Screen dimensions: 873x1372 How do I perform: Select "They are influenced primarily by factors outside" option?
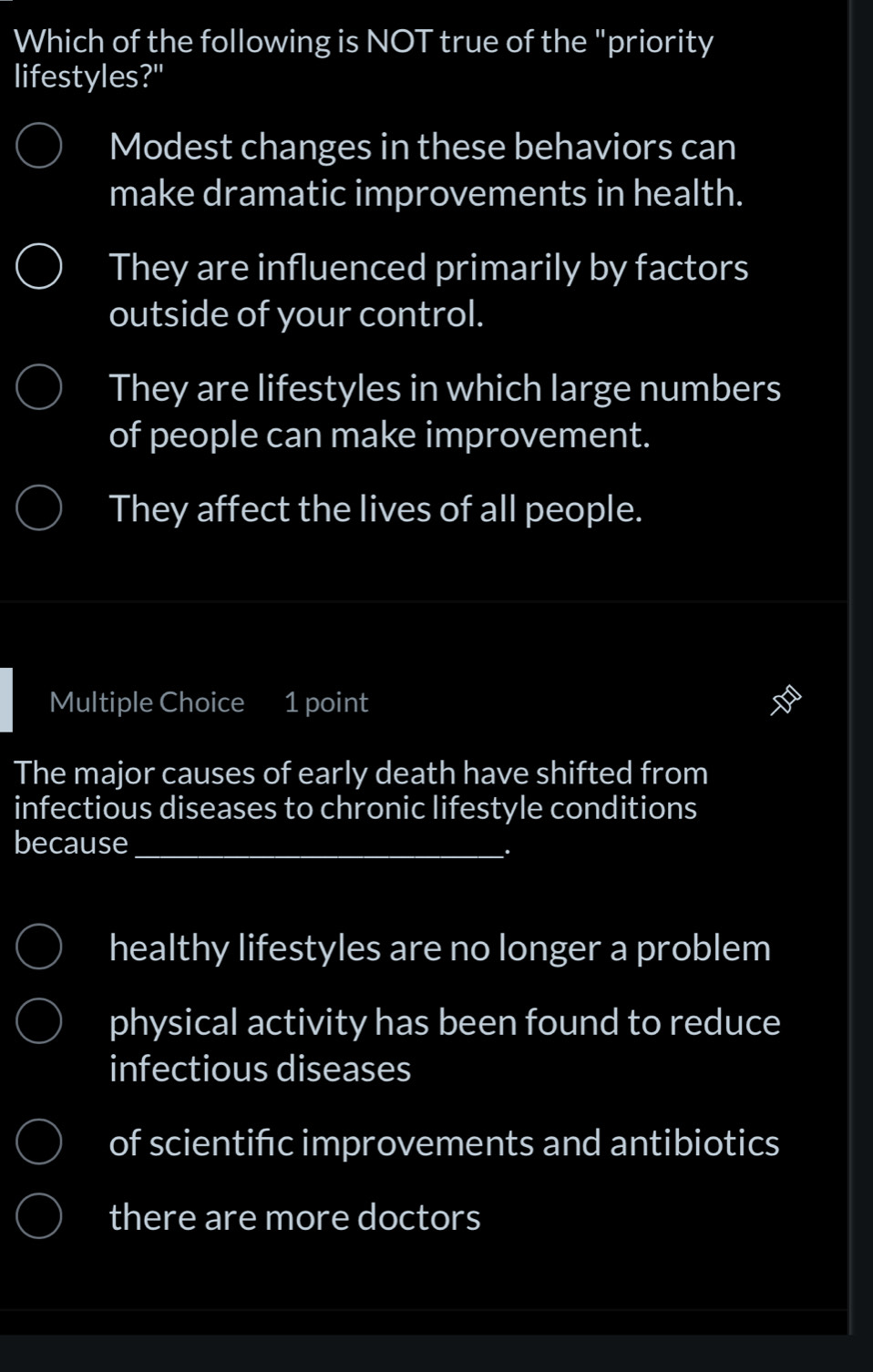tap(36, 266)
